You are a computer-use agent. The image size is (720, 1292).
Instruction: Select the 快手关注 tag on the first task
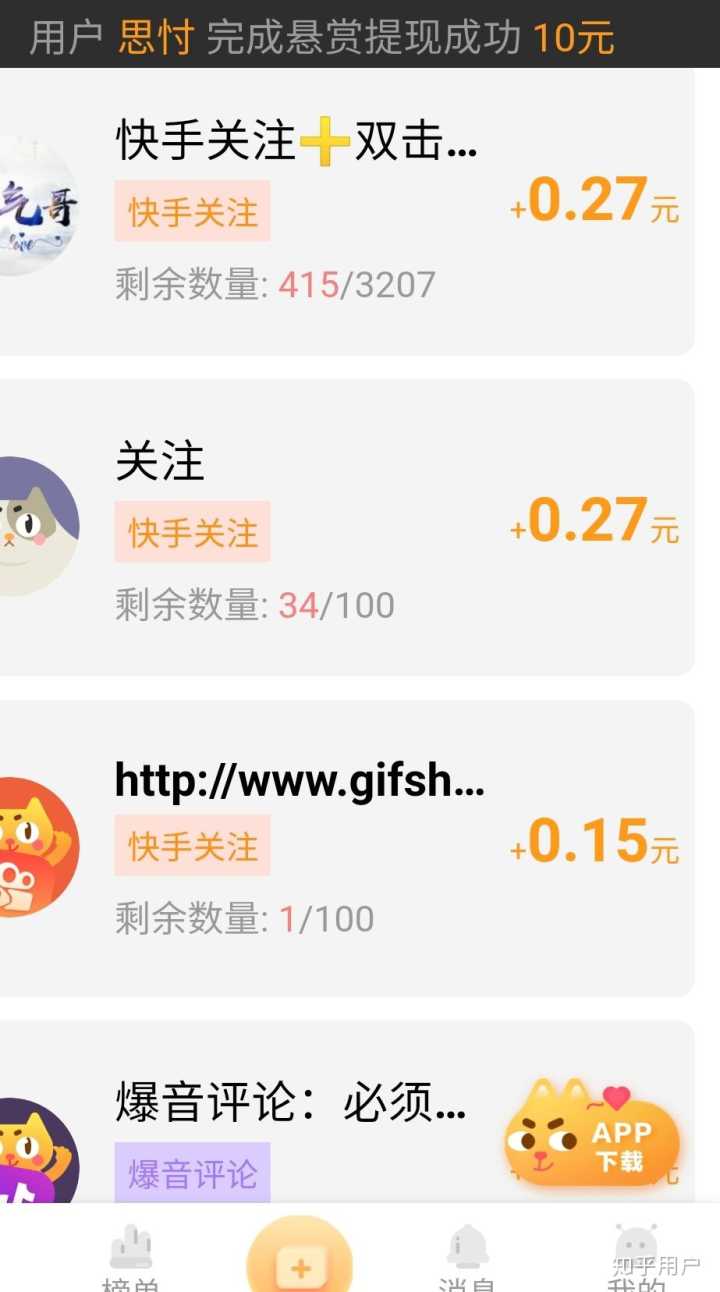pyautogui.click(x=192, y=211)
